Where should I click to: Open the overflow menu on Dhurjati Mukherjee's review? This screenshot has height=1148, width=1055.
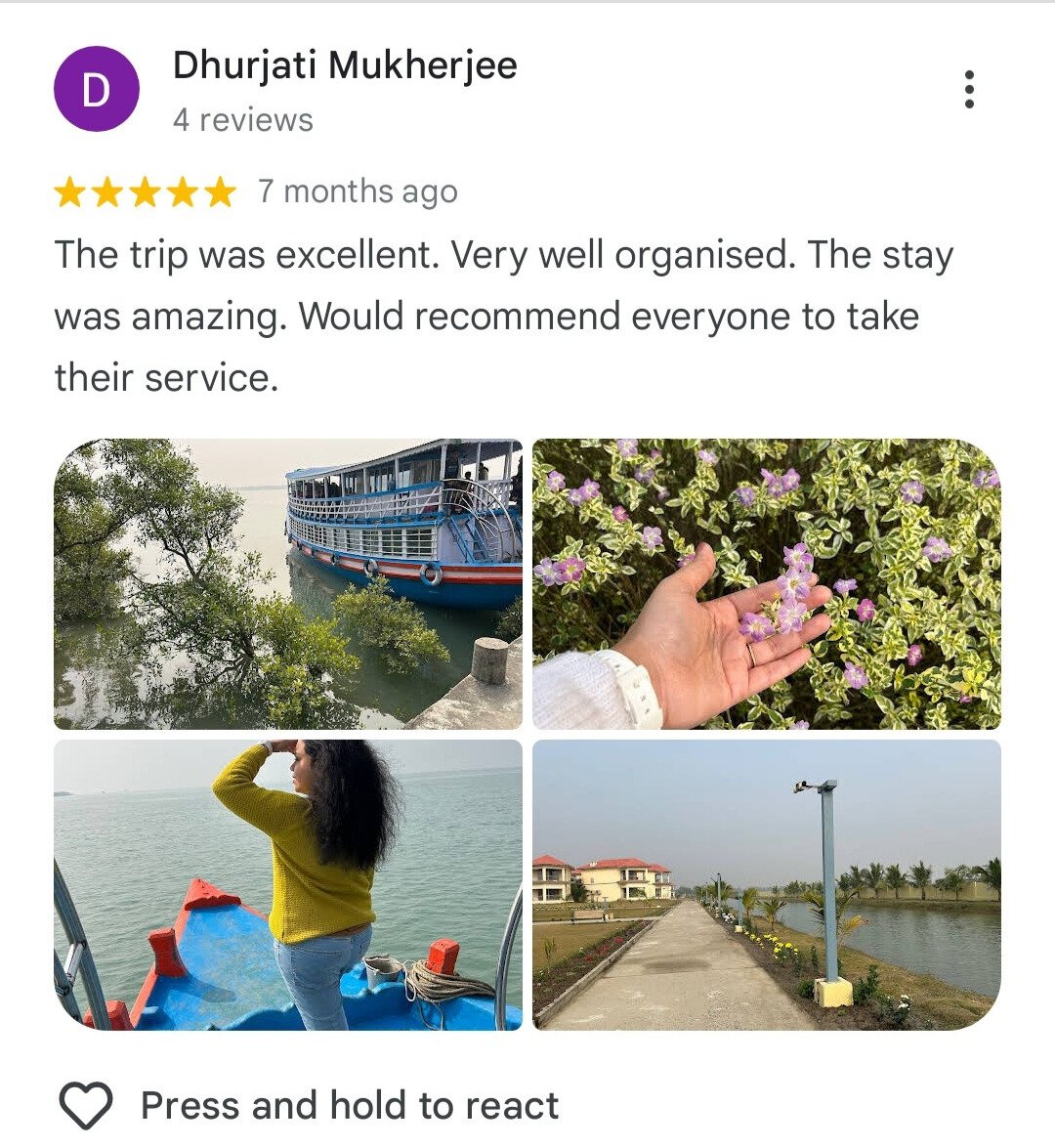click(x=968, y=89)
